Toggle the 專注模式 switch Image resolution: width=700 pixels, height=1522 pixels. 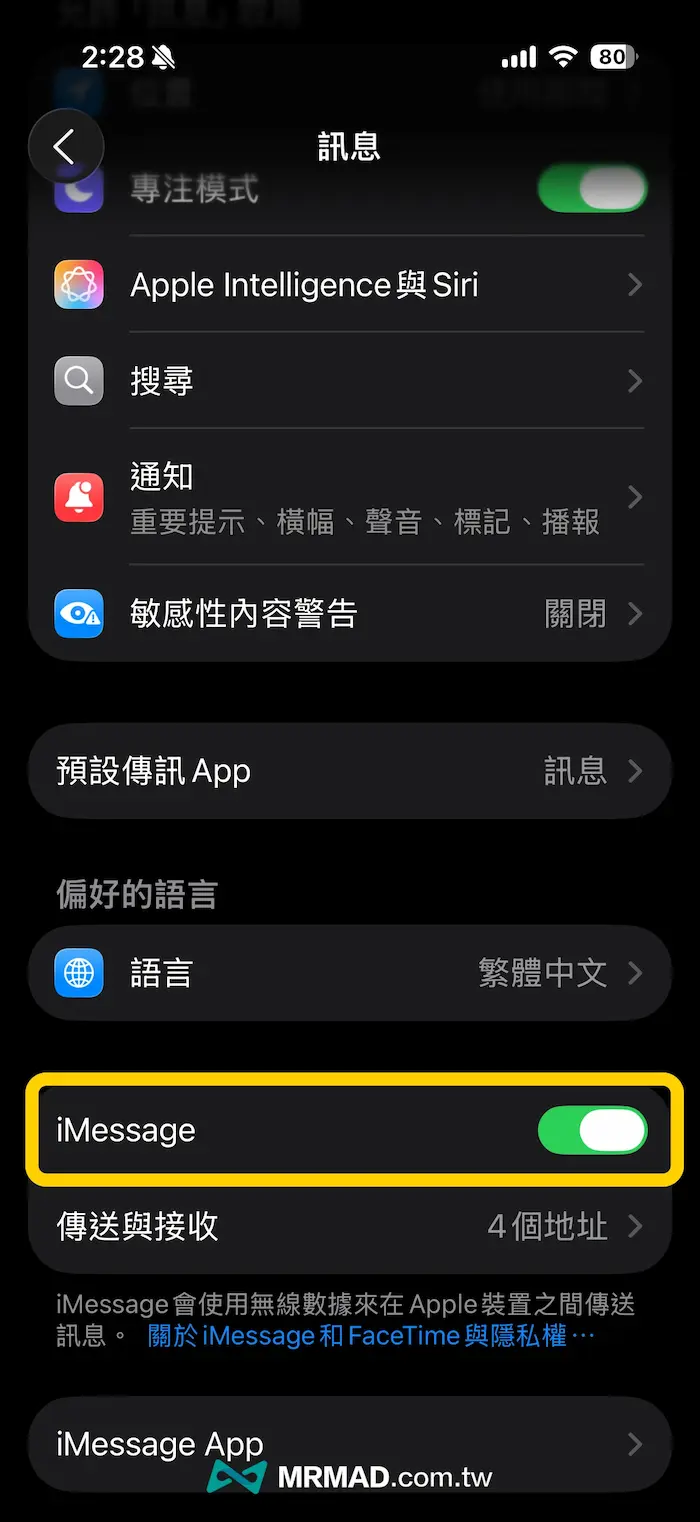[x=592, y=190]
